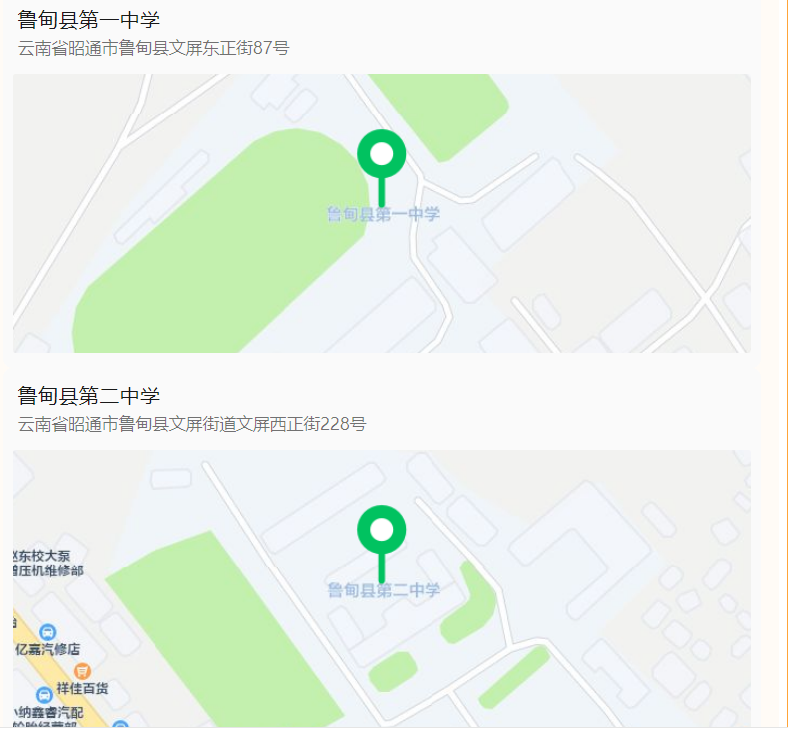Open the map card for 鲁甸县第二中学
The image size is (798, 737).
(381, 588)
